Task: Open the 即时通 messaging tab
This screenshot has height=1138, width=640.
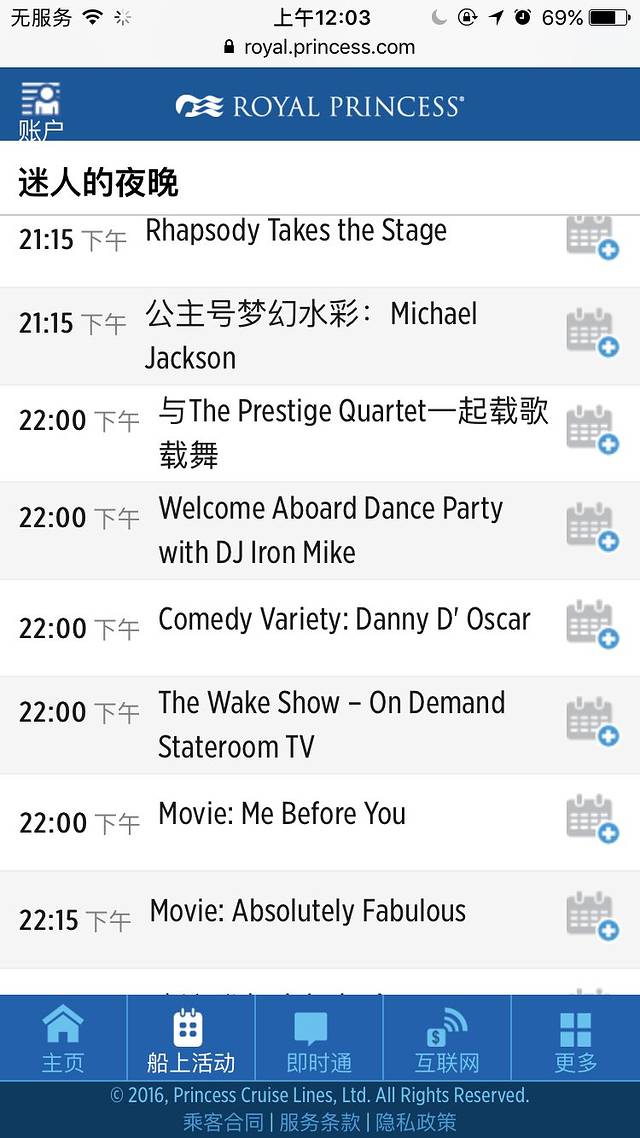Action: (318, 1040)
